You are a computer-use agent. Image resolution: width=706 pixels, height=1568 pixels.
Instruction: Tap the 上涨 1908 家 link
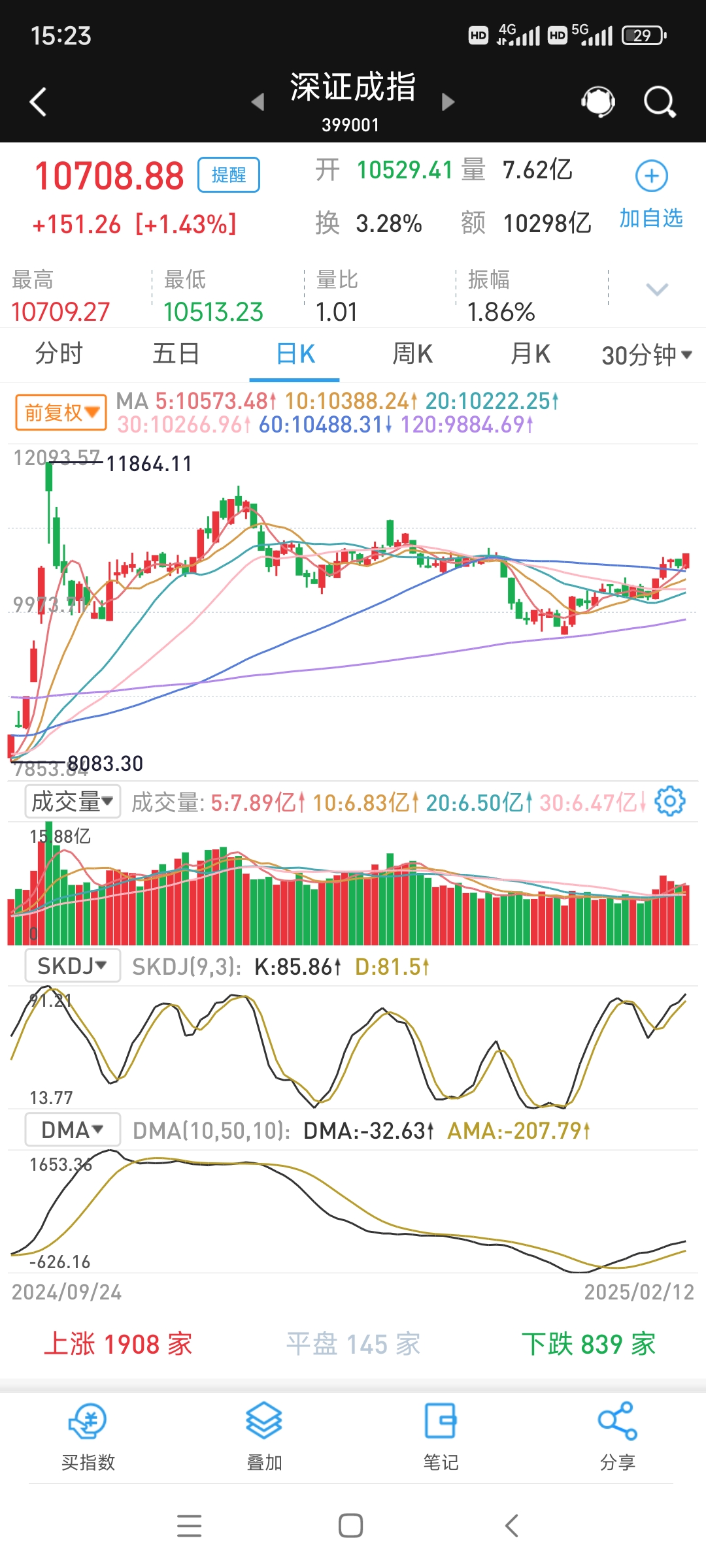point(120,1344)
